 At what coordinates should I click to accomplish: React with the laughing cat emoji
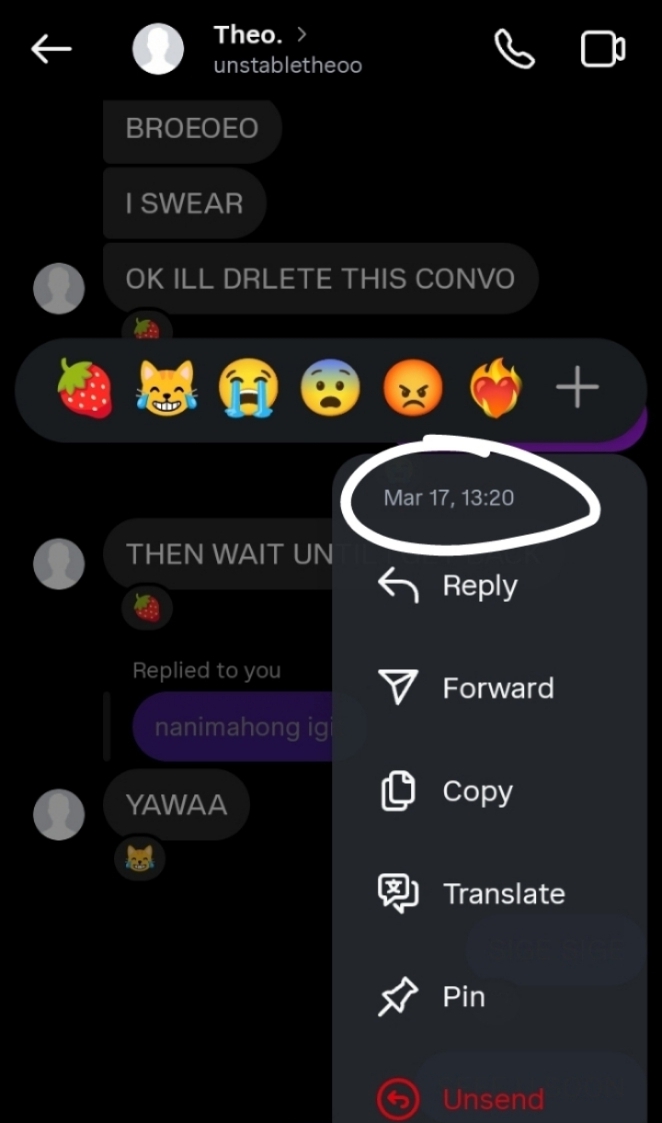pyautogui.click(x=165, y=389)
